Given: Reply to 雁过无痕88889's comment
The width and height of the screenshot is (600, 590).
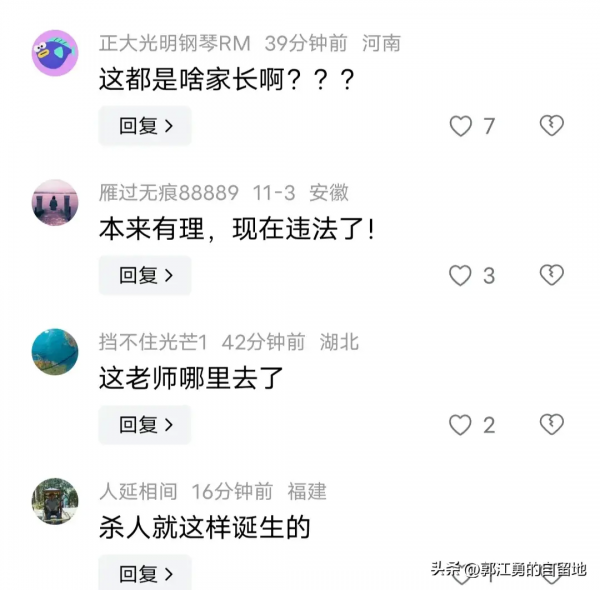Looking at the screenshot, I should (145, 275).
